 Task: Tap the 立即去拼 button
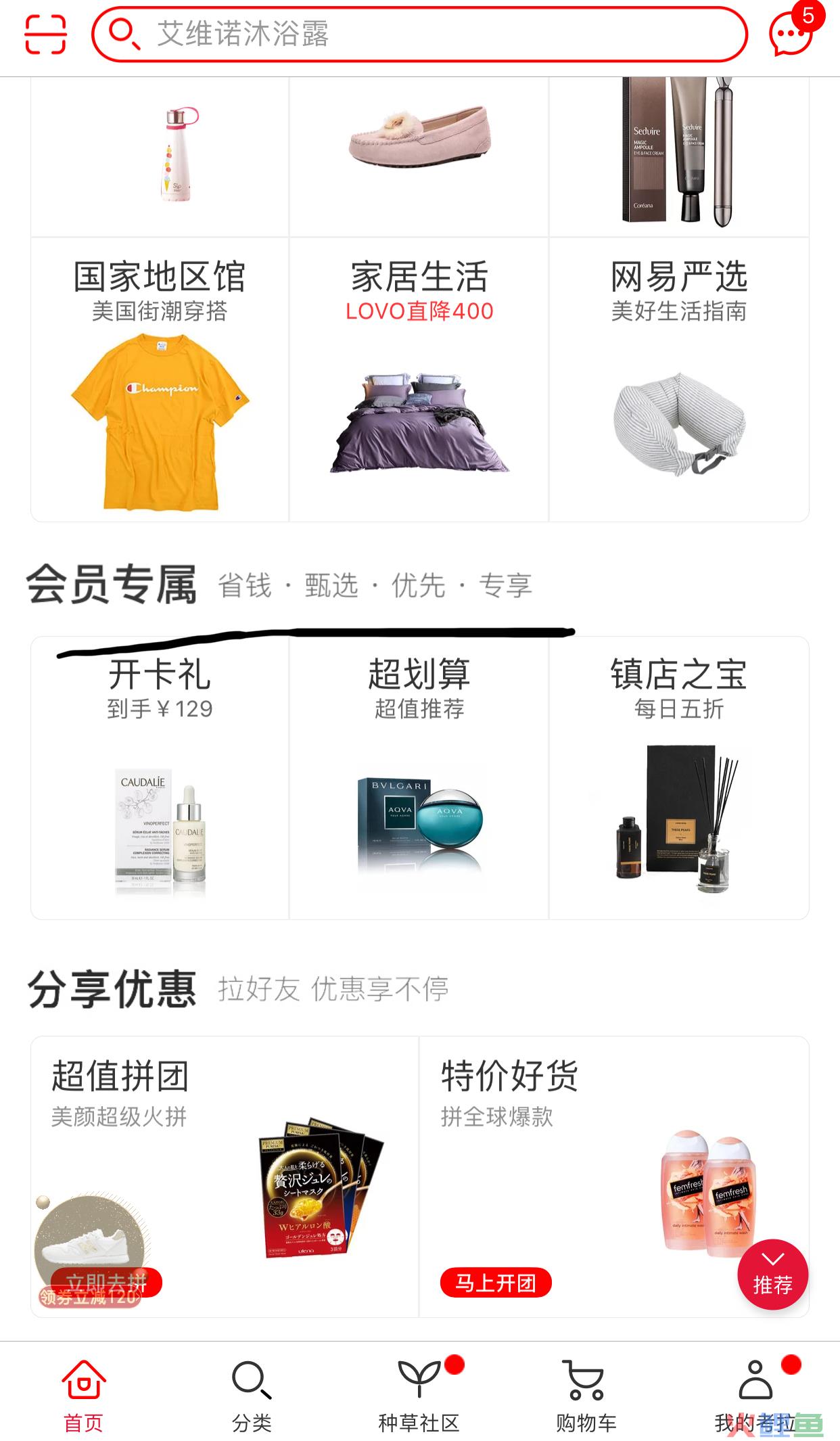click(107, 1281)
